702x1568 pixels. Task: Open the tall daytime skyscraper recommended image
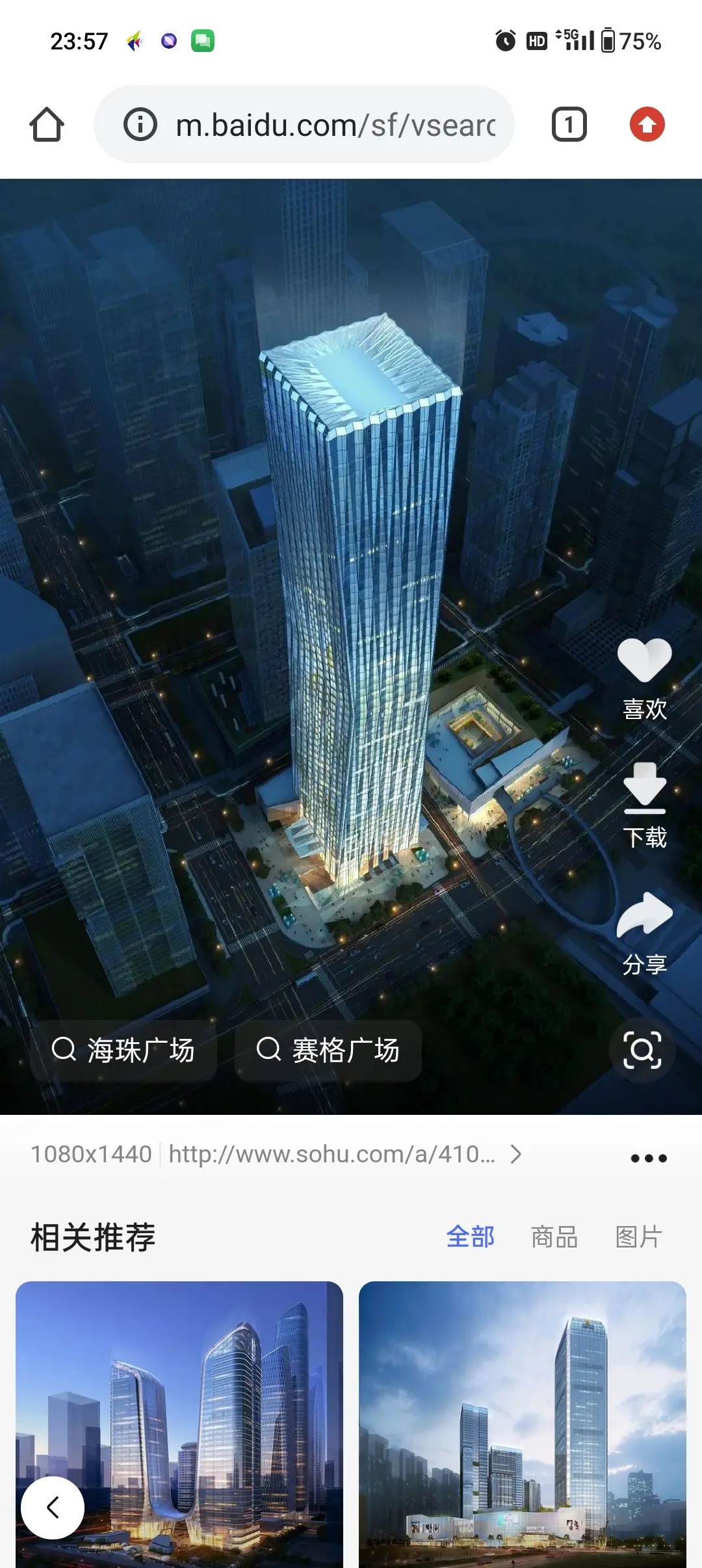[522, 1424]
